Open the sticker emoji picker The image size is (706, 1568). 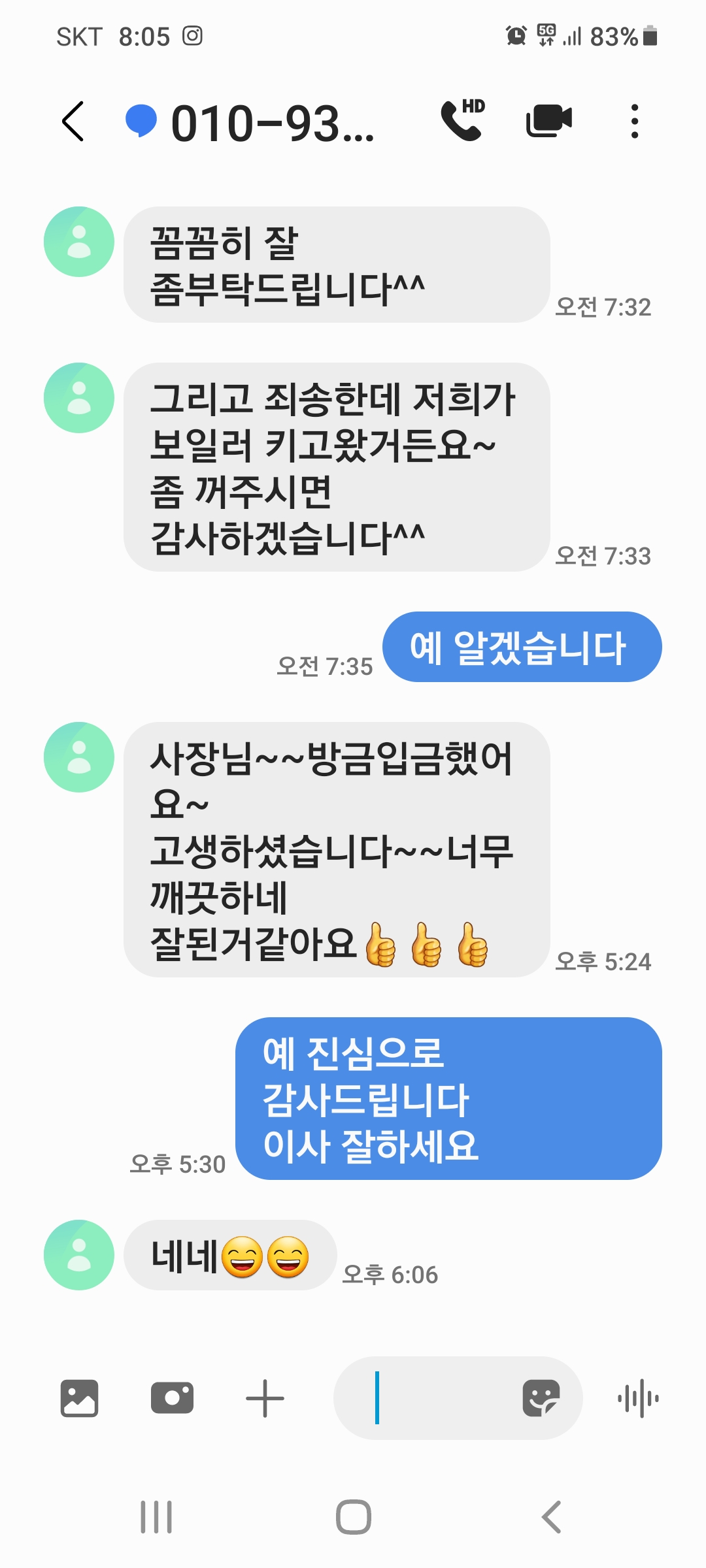pos(541,1398)
